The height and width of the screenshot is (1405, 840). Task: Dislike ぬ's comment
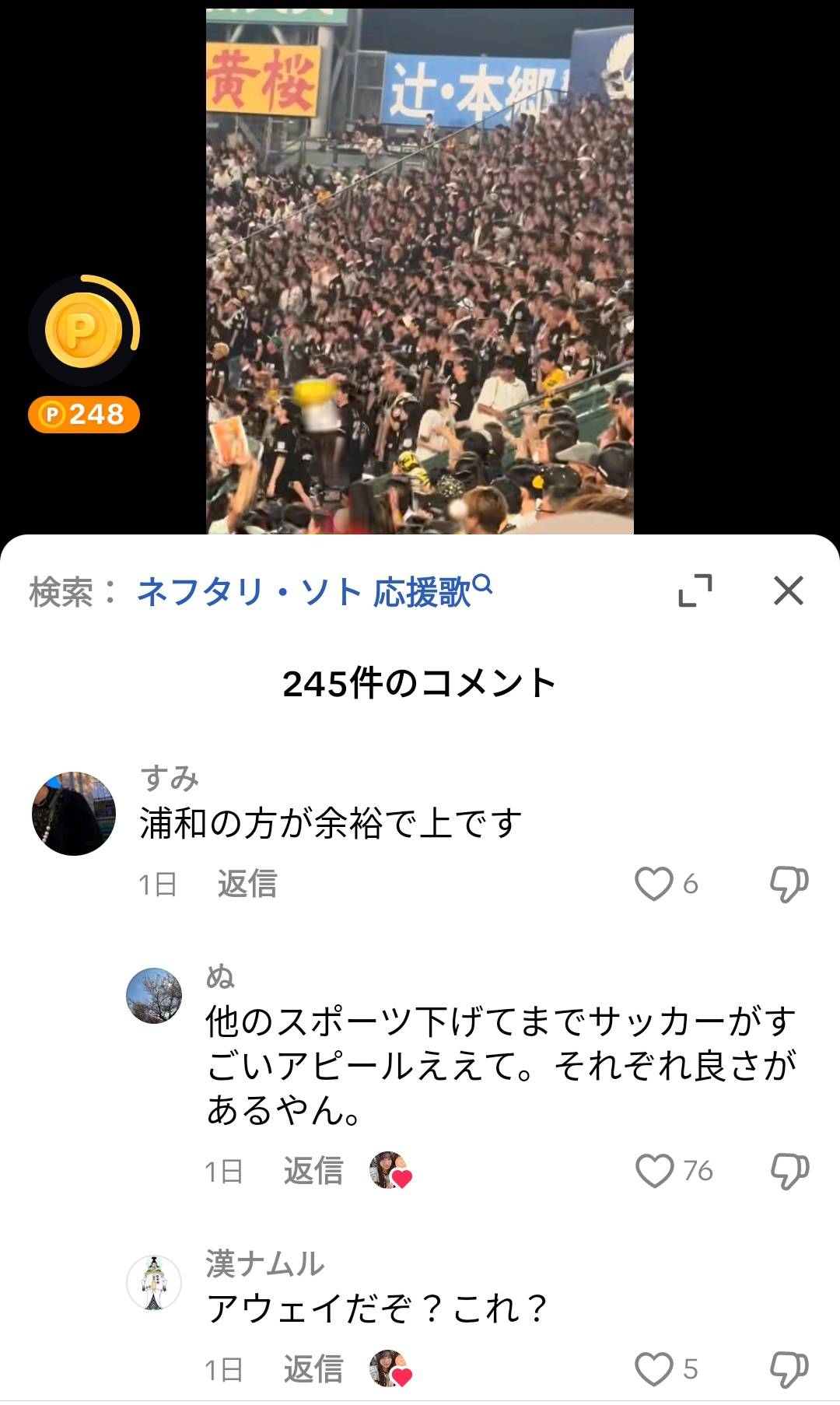pyautogui.click(x=789, y=1171)
